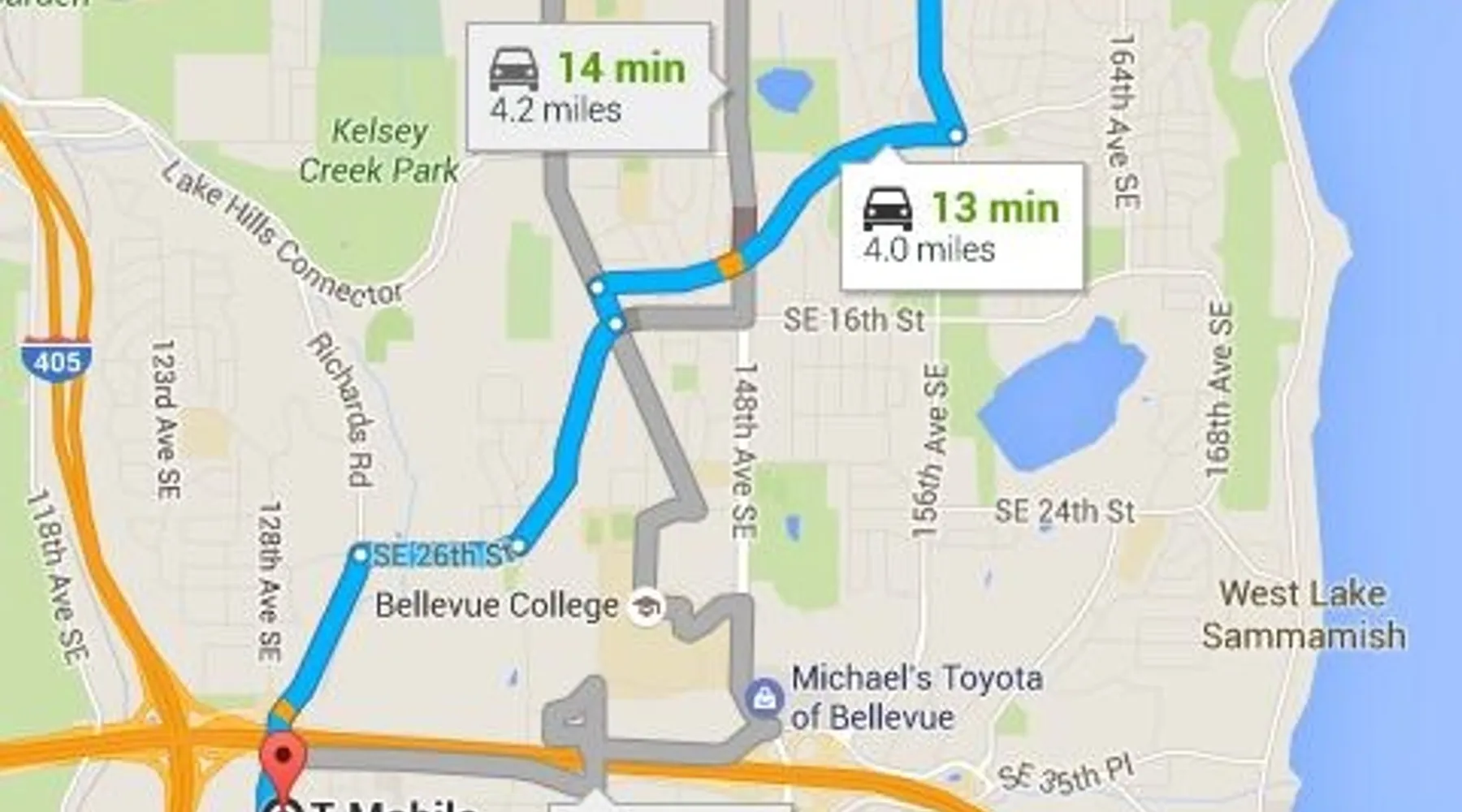Open the Bellevue College place marker
The height and width of the screenshot is (812, 1462).
(647, 606)
